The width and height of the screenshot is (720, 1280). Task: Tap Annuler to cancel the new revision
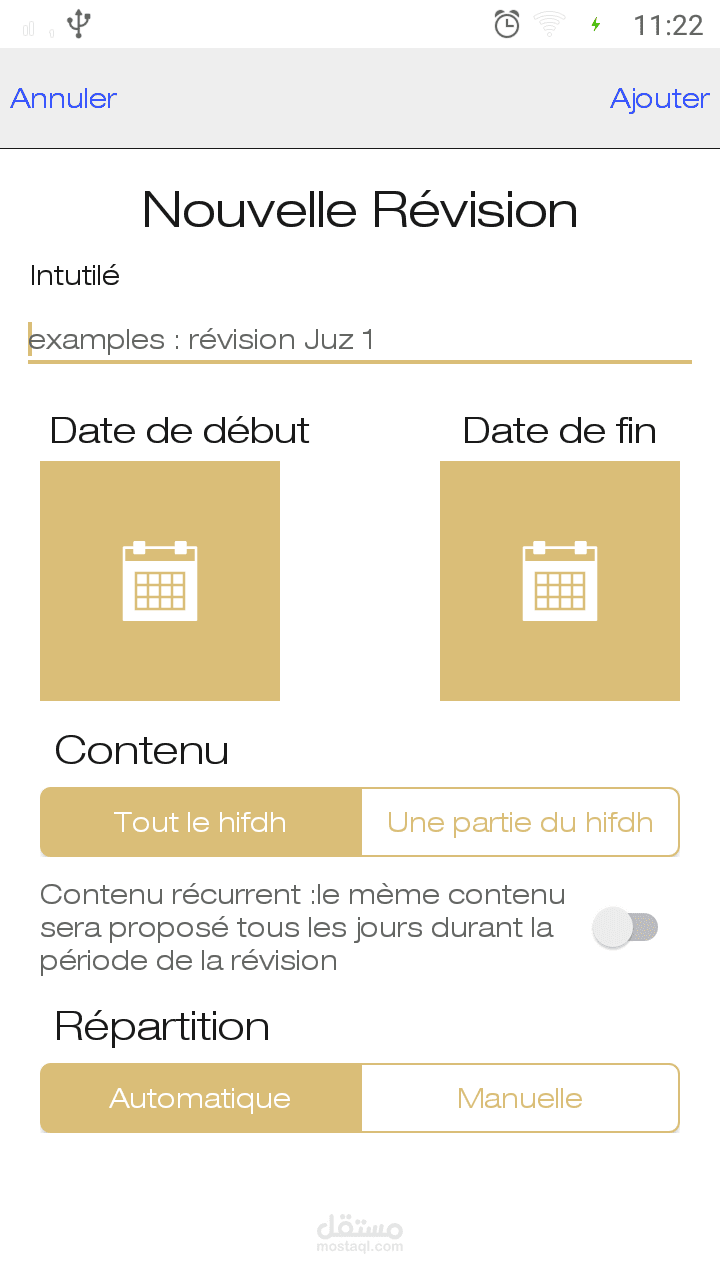(x=64, y=98)
